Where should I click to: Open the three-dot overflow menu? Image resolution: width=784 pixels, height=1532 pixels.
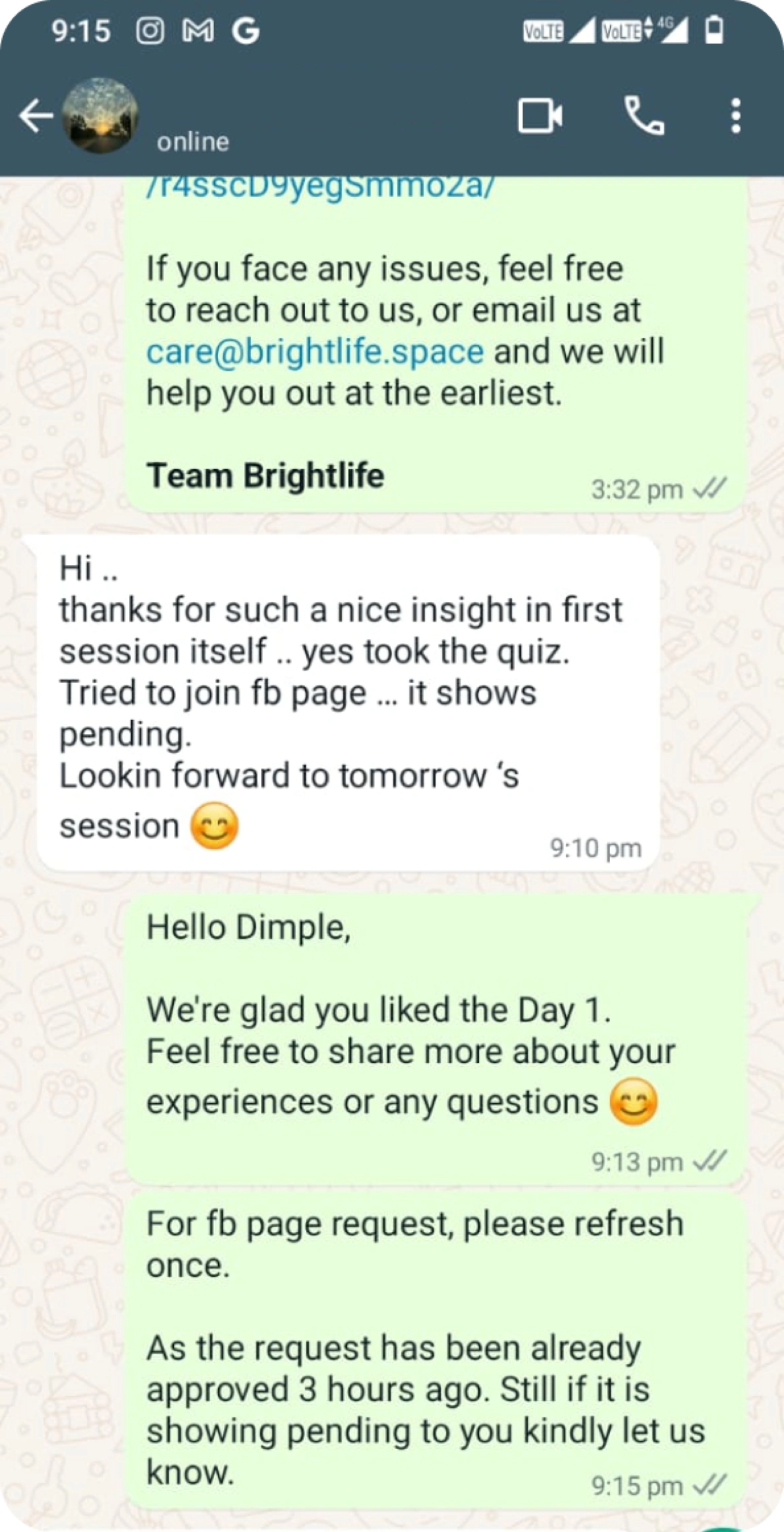click(736, 116)
